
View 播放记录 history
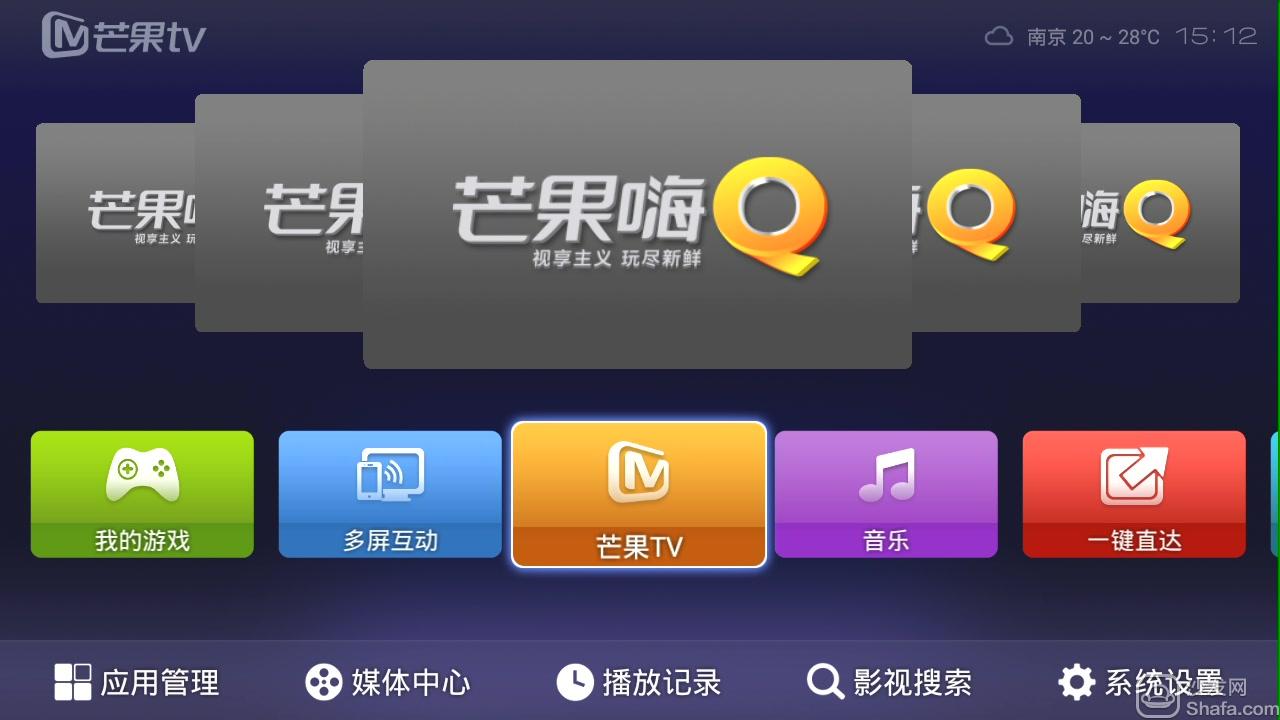pyautogui.click(x=639, y=683)
